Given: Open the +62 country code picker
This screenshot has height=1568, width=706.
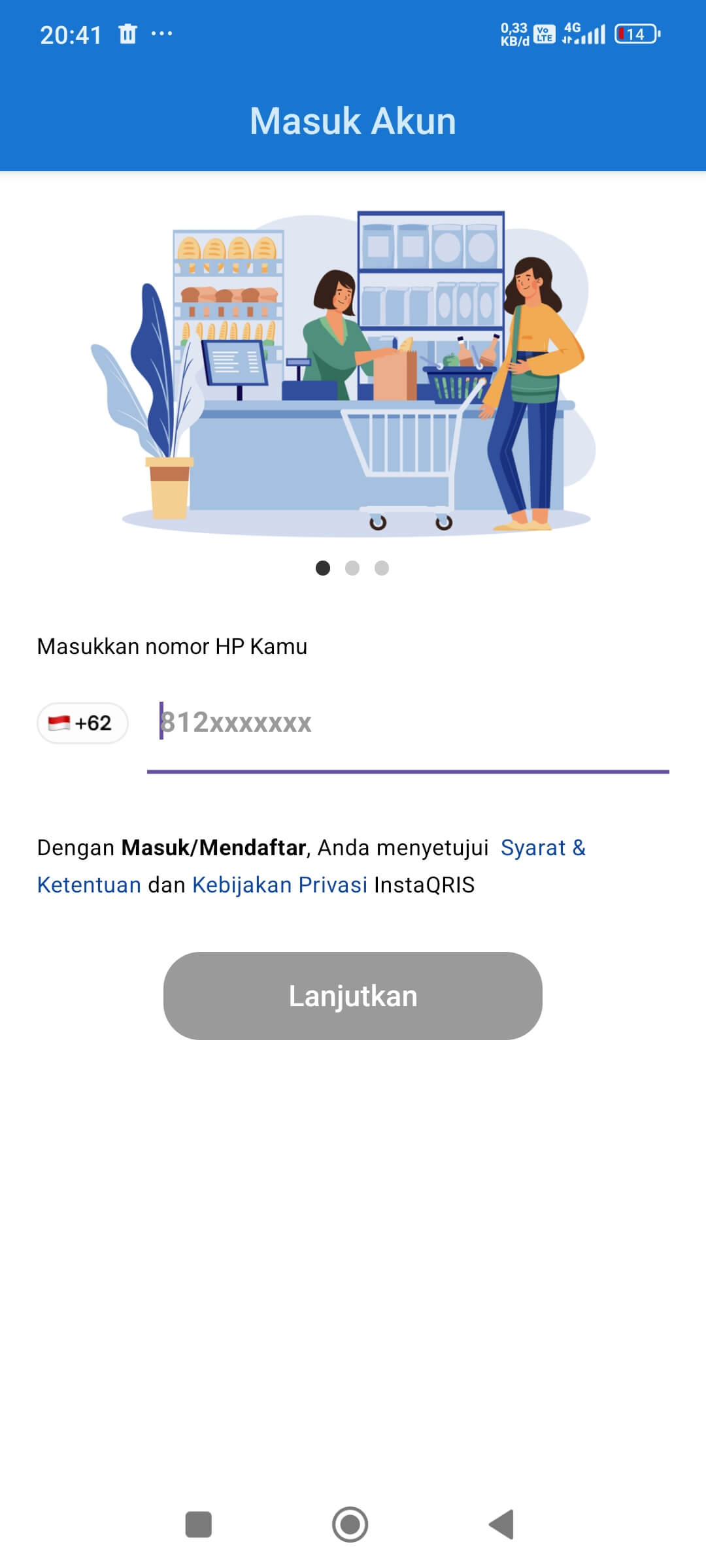Looking at the screenshot, I should pyautogui.click(x=82, y=723).
